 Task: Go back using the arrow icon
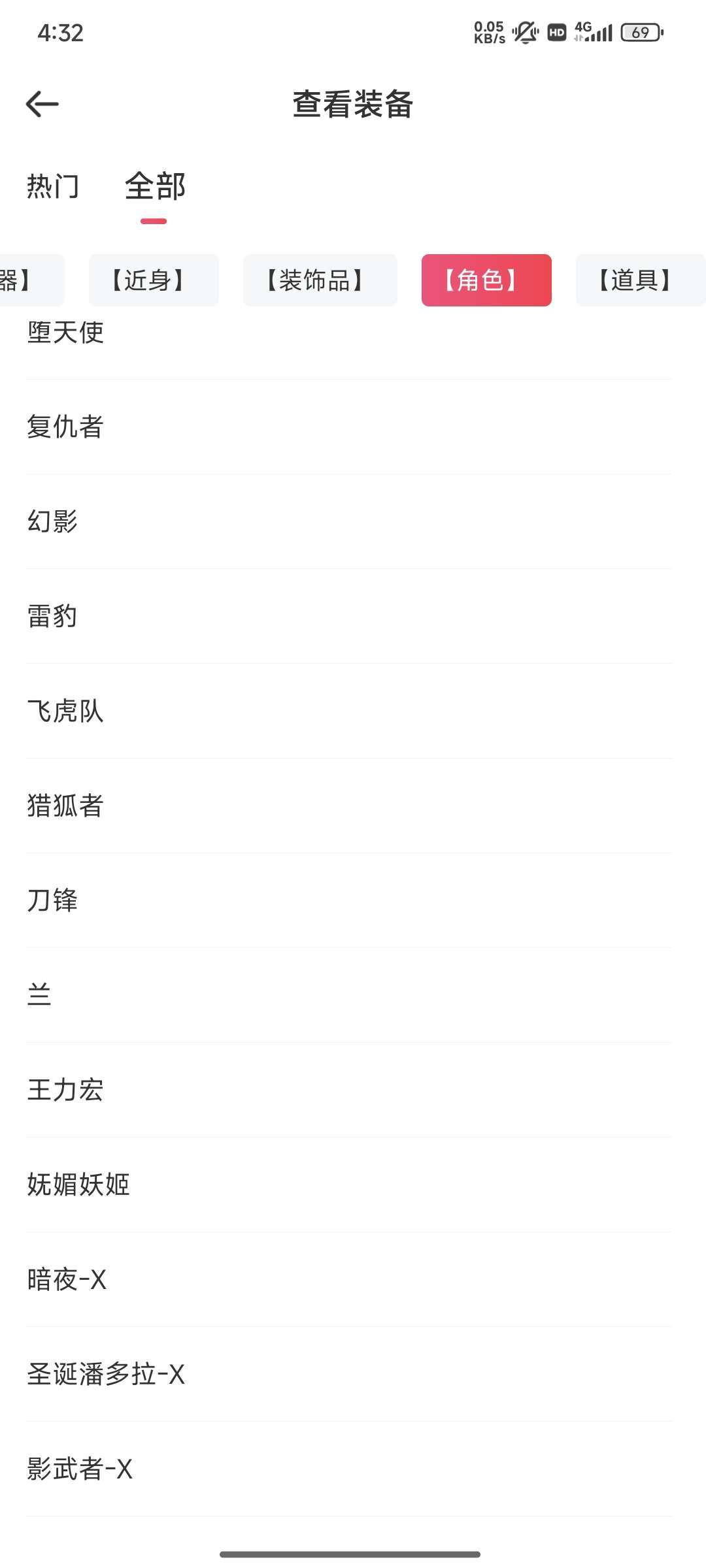(x=42, y=104)
